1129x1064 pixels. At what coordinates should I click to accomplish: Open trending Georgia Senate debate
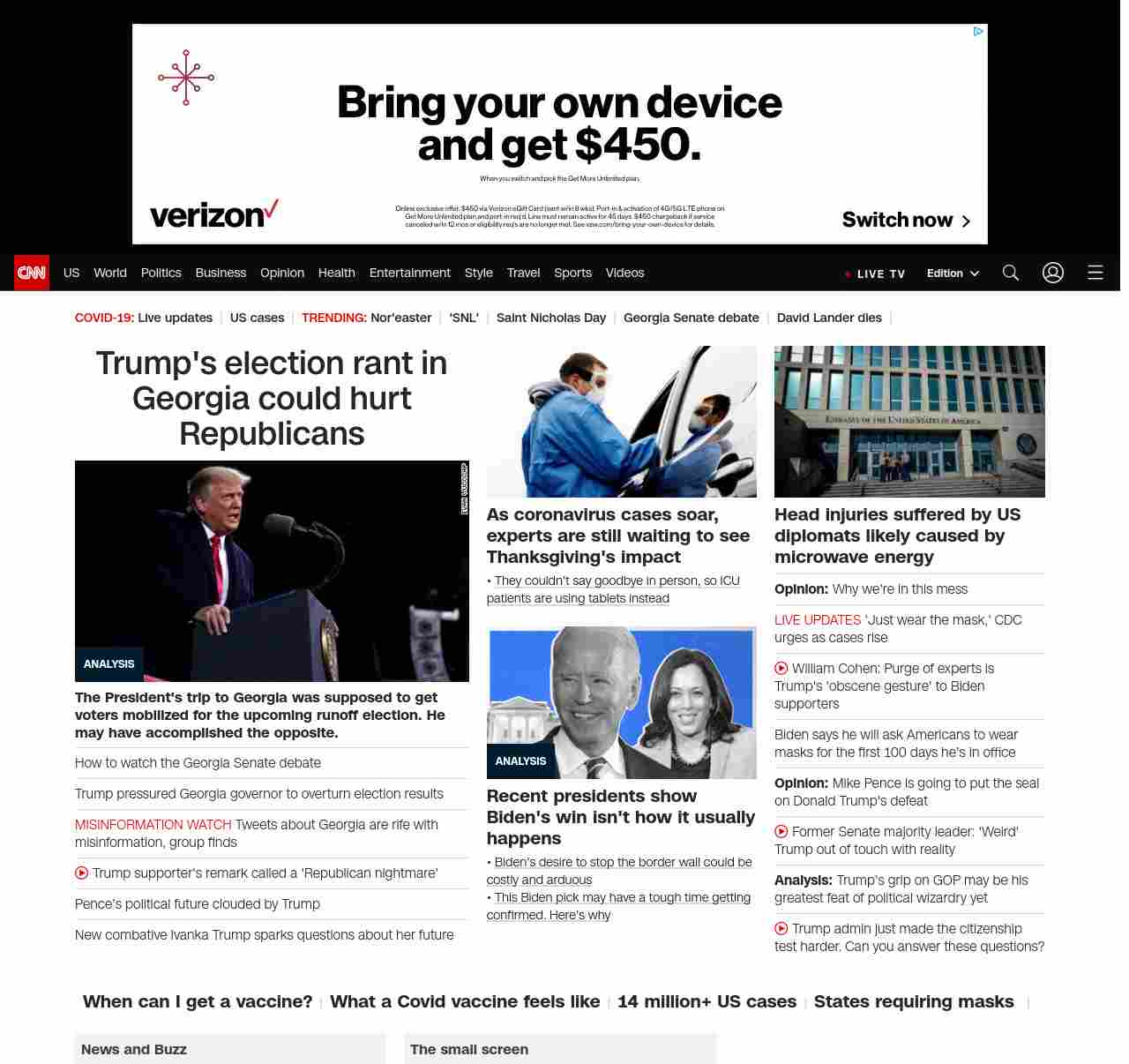691,318
